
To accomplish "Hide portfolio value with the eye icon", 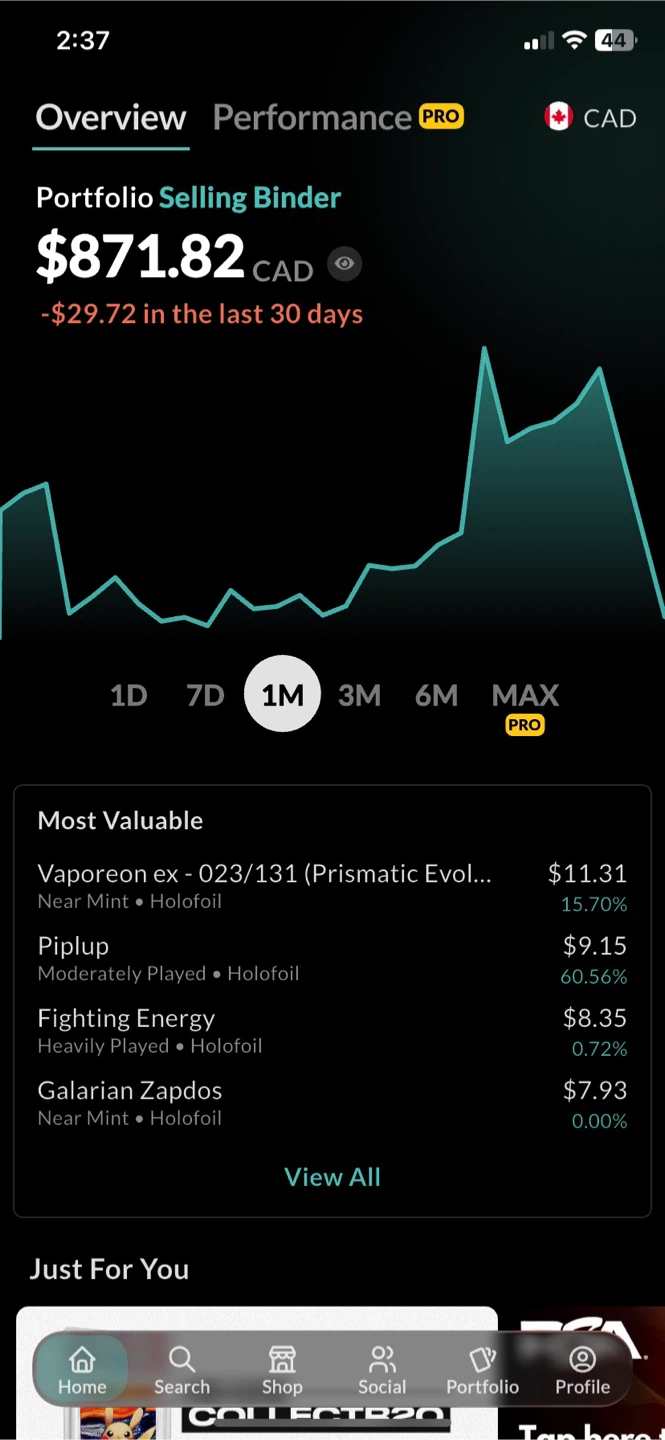I will [344, 264].
